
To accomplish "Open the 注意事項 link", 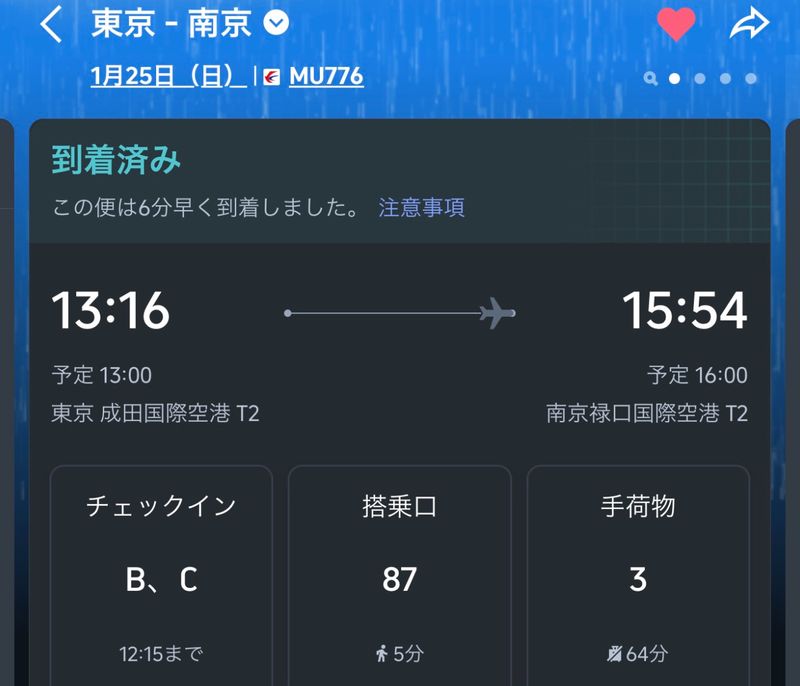I will click(421, 208).
